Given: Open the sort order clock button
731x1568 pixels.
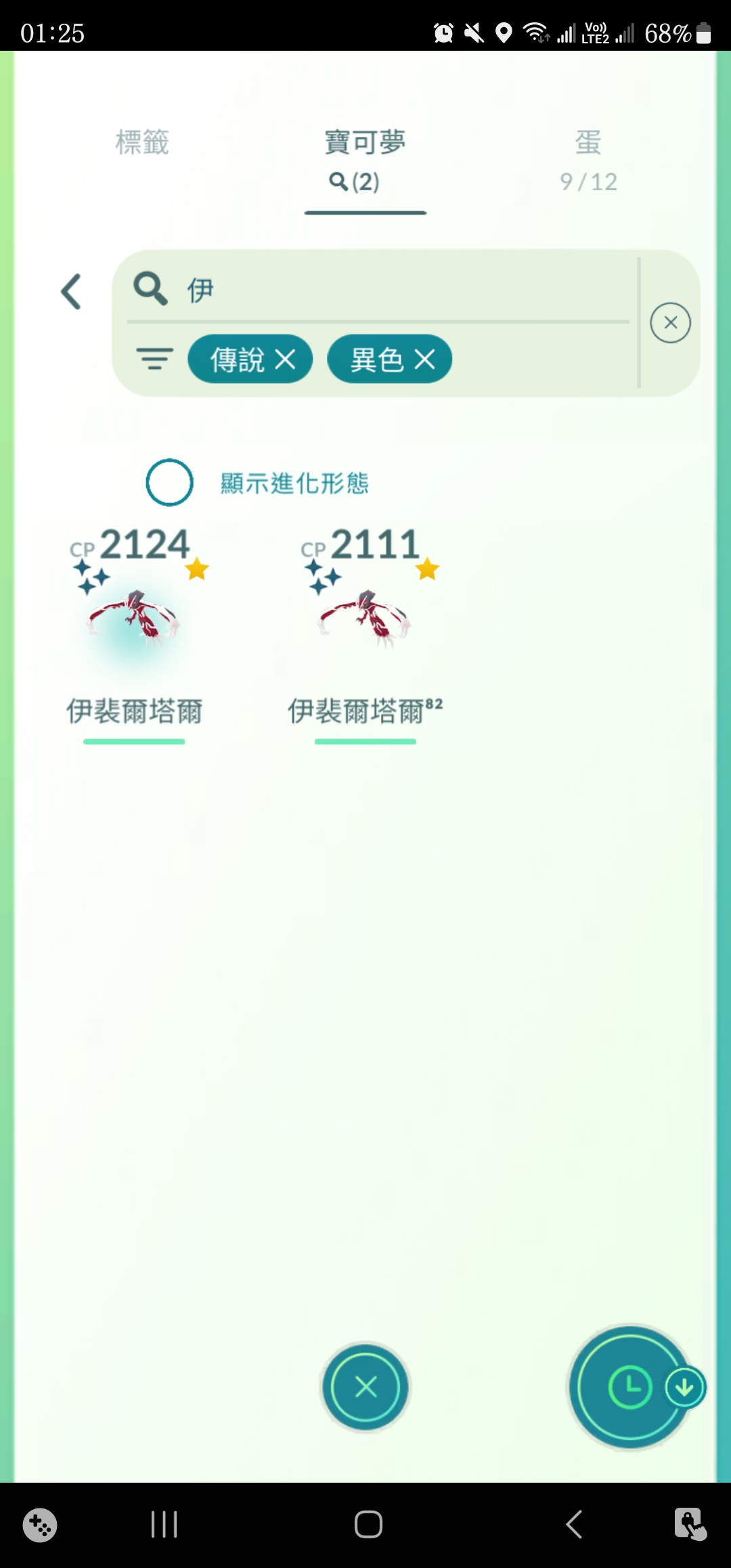Looking at the screenshot, I should pyautogui.click(x=629, y=1387).
